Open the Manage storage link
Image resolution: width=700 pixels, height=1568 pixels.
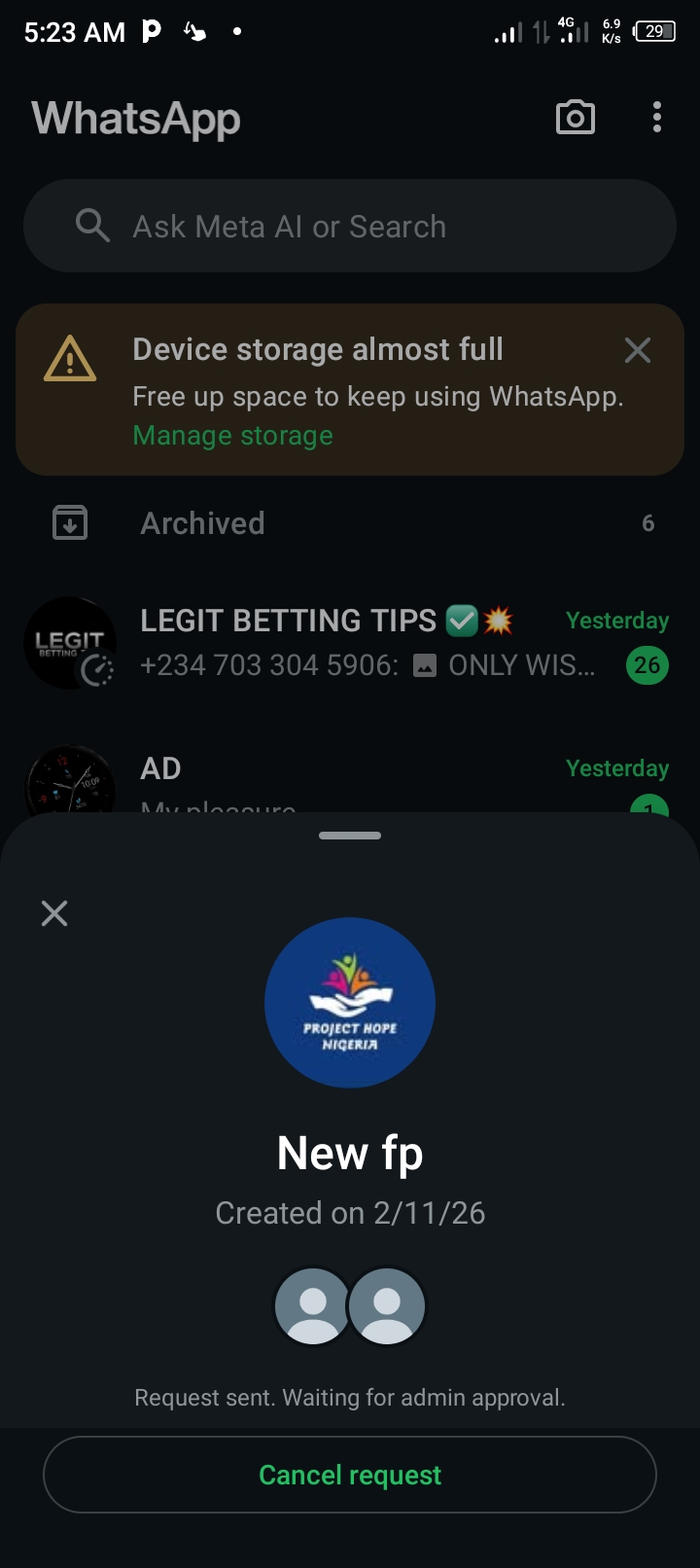[x=232, y=436]
